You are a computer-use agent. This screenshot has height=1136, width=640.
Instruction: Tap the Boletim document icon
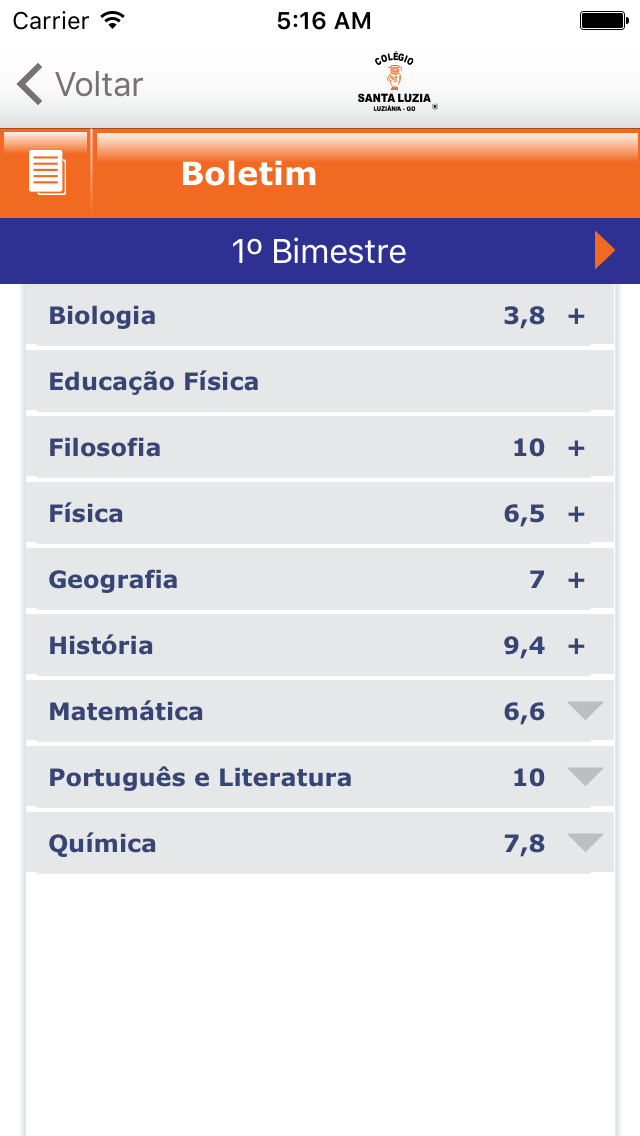(47, 172)
